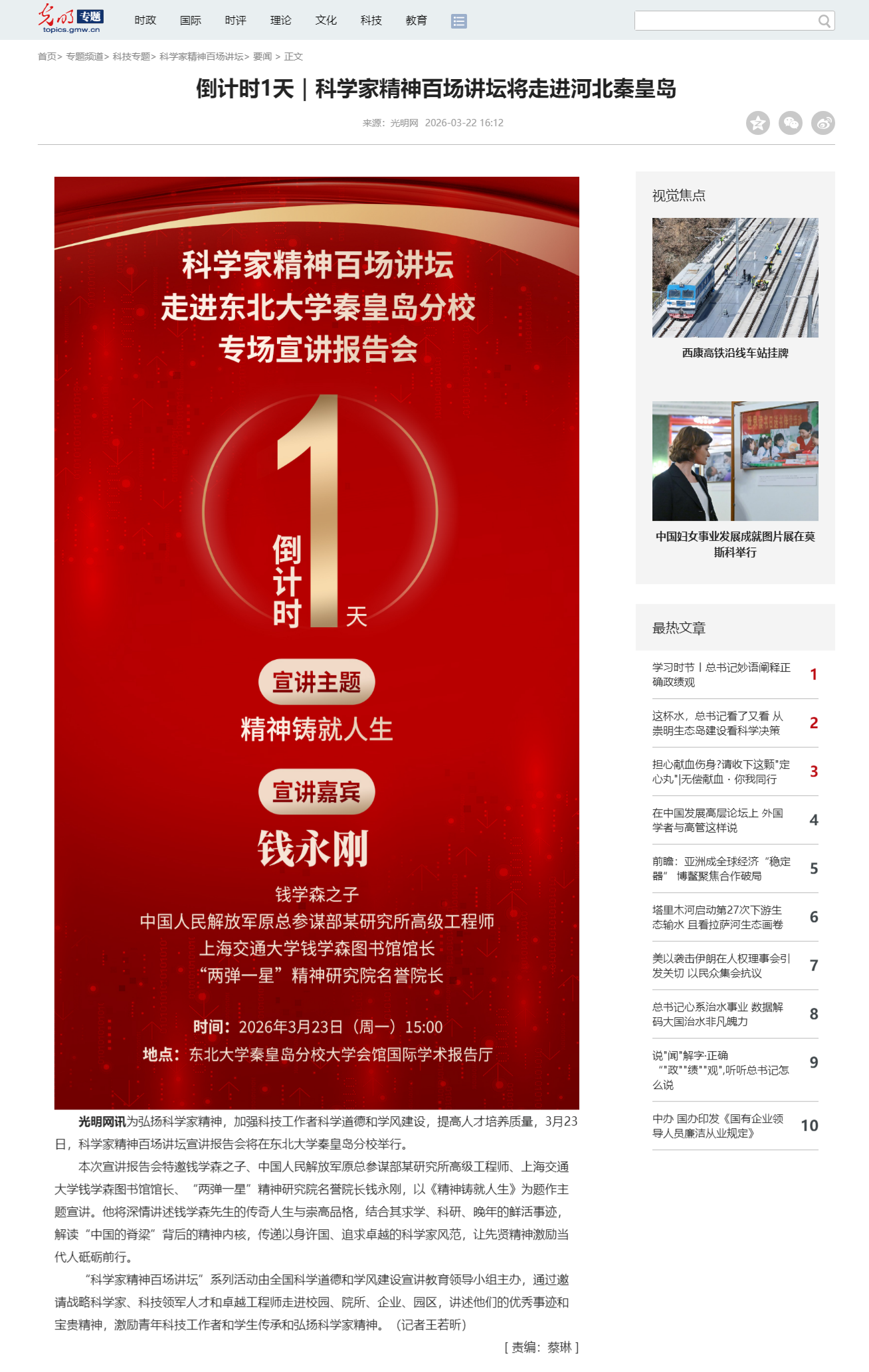Viewport: 869px width, 1372px height.
Task: Share the article to WeChat
Action: coord(790,123)
